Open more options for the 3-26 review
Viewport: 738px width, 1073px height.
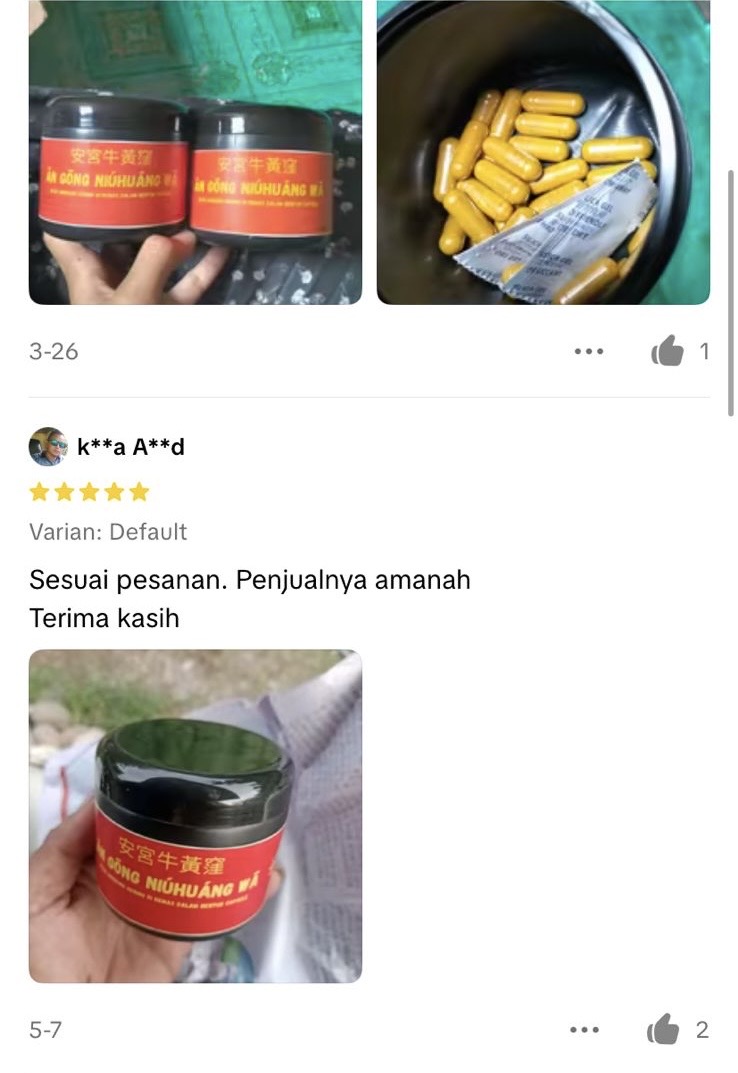(588, 351)
